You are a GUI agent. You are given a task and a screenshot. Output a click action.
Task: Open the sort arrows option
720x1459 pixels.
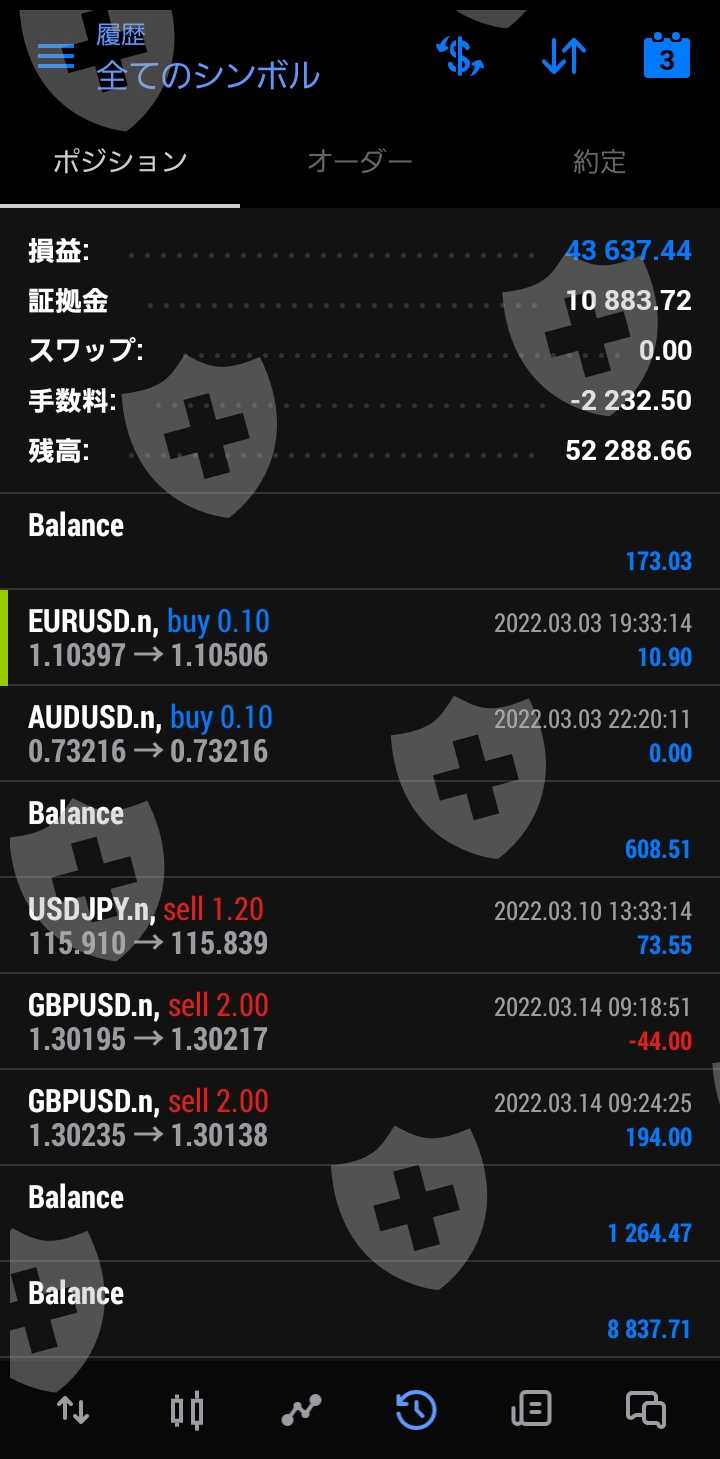[x=563, y=56]
